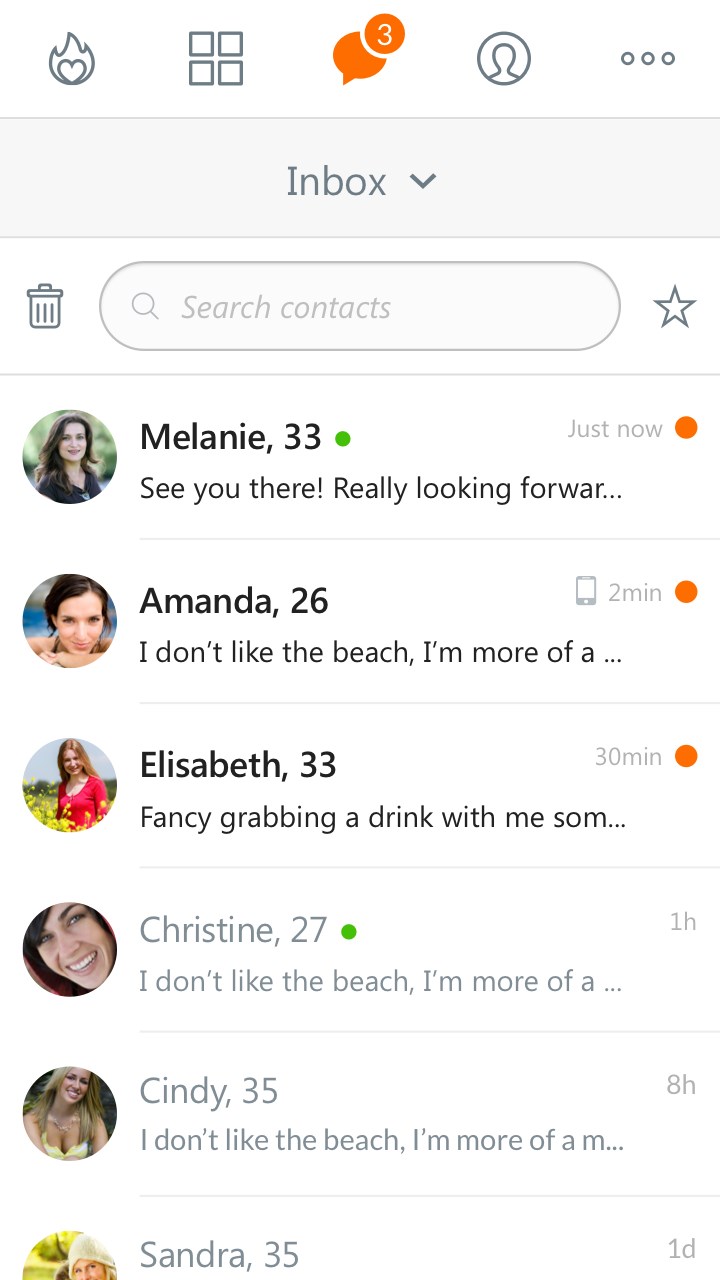The height and width of the screenshot is (1280, 720).
Task: Open the three-dot more menu
Action: 648,59
